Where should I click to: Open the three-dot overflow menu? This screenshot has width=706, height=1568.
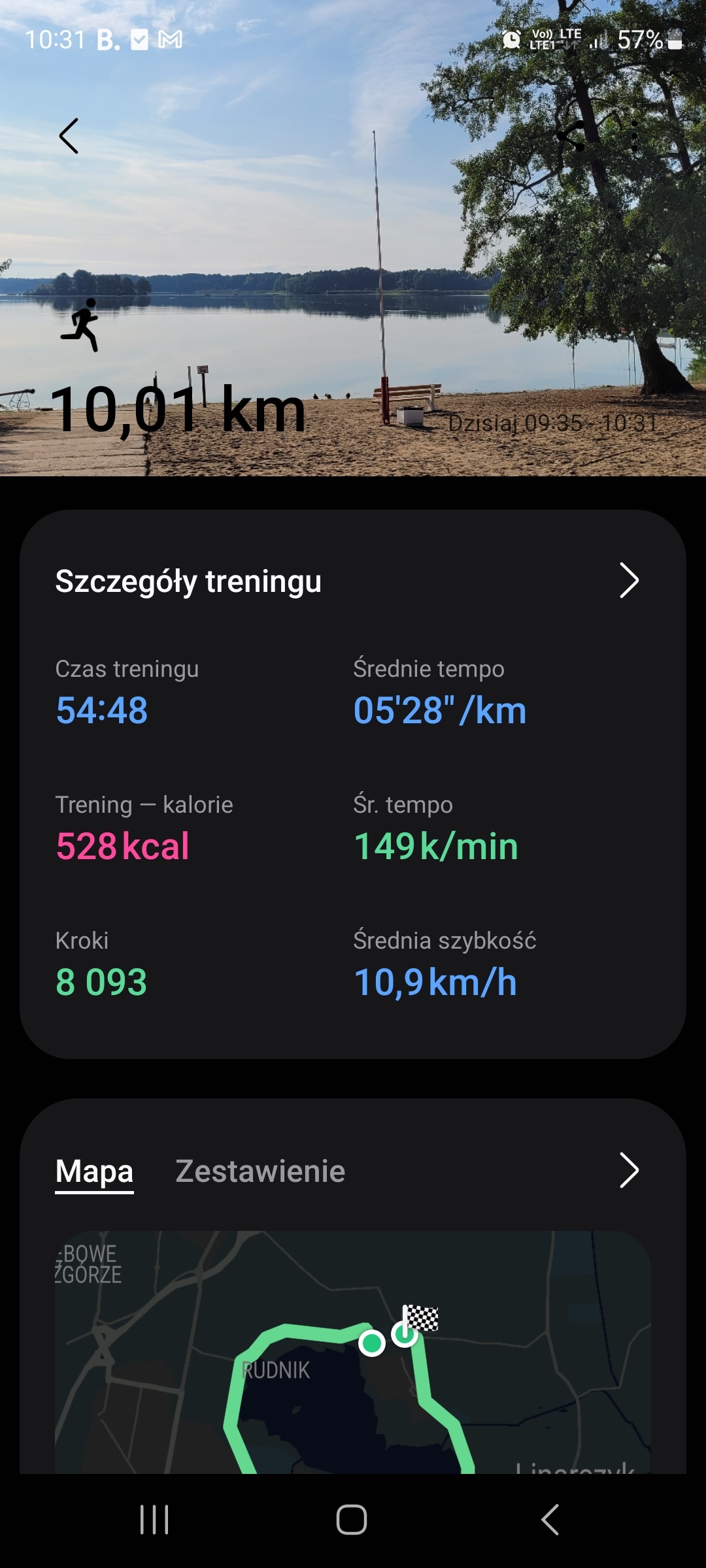click(634, 136)
